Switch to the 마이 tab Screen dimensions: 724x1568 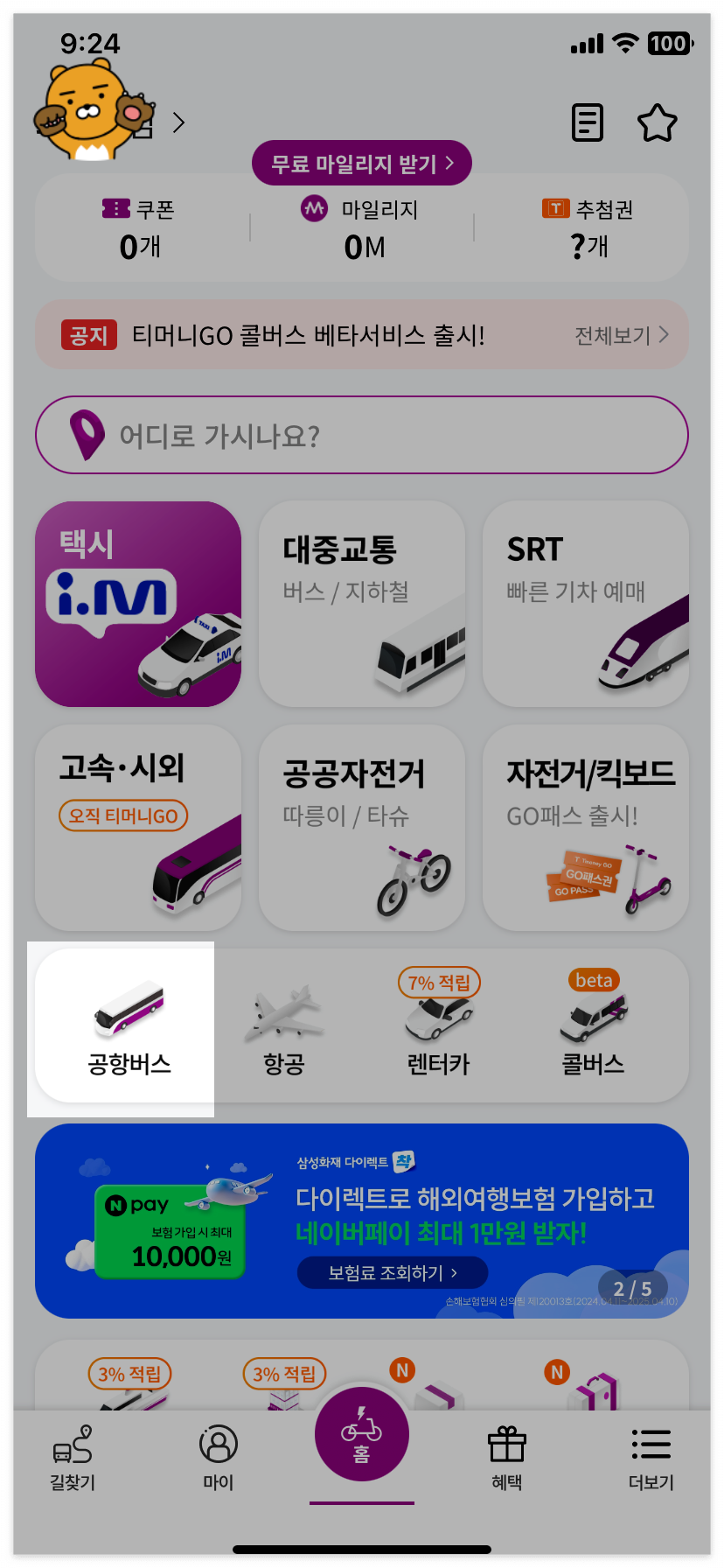218,1458
